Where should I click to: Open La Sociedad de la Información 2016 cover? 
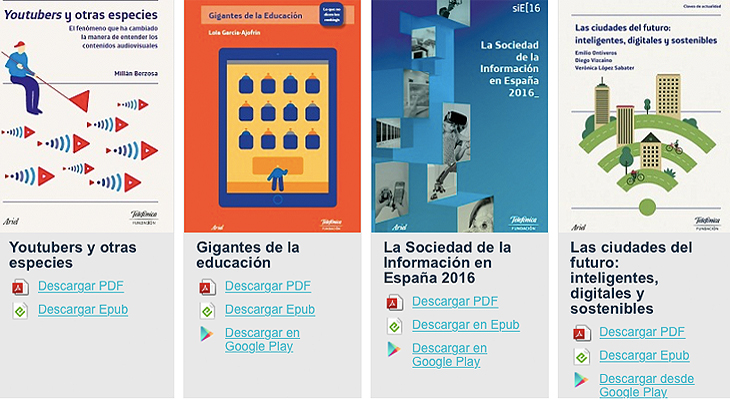[x=459, y=116]
